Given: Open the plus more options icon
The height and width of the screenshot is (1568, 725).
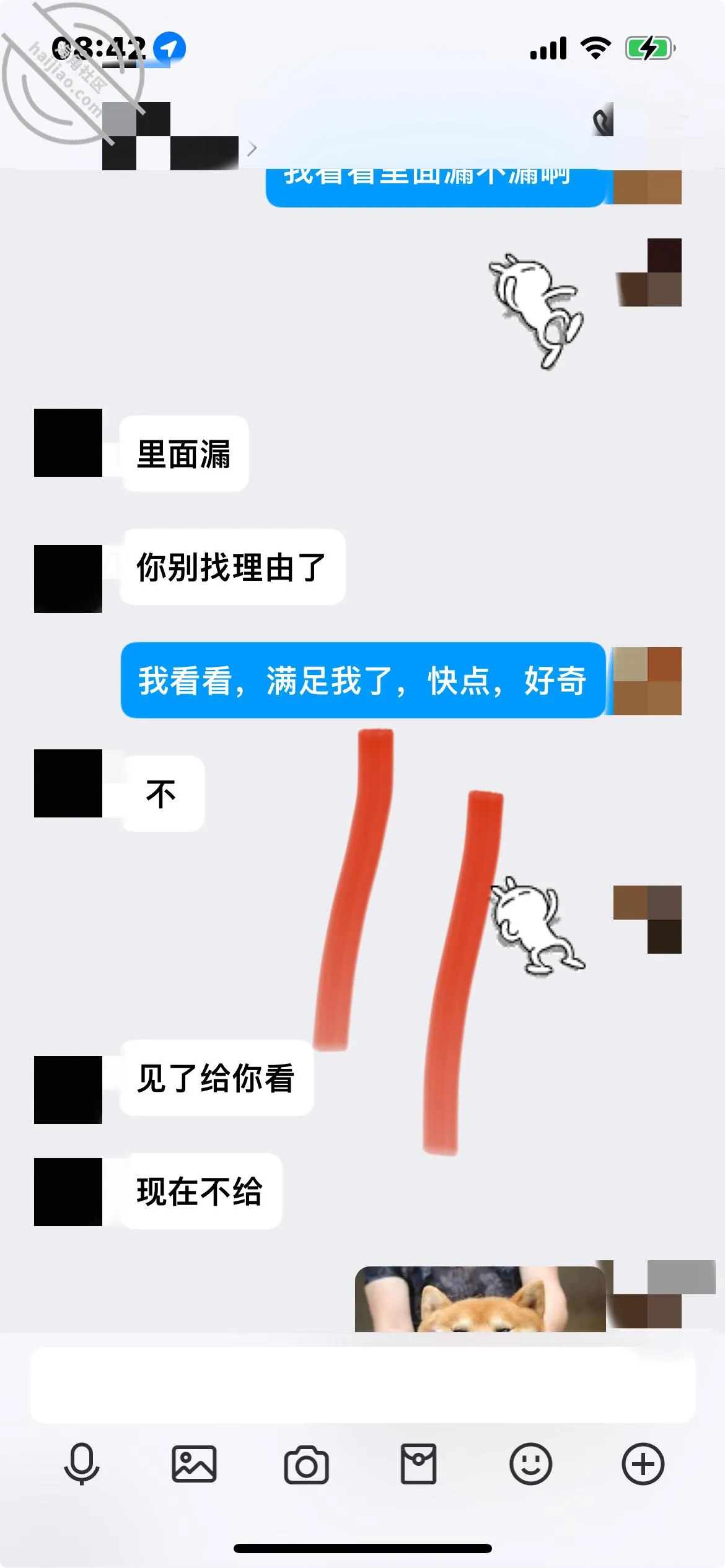Looking at the screenshot, I should click(643, 1464).
